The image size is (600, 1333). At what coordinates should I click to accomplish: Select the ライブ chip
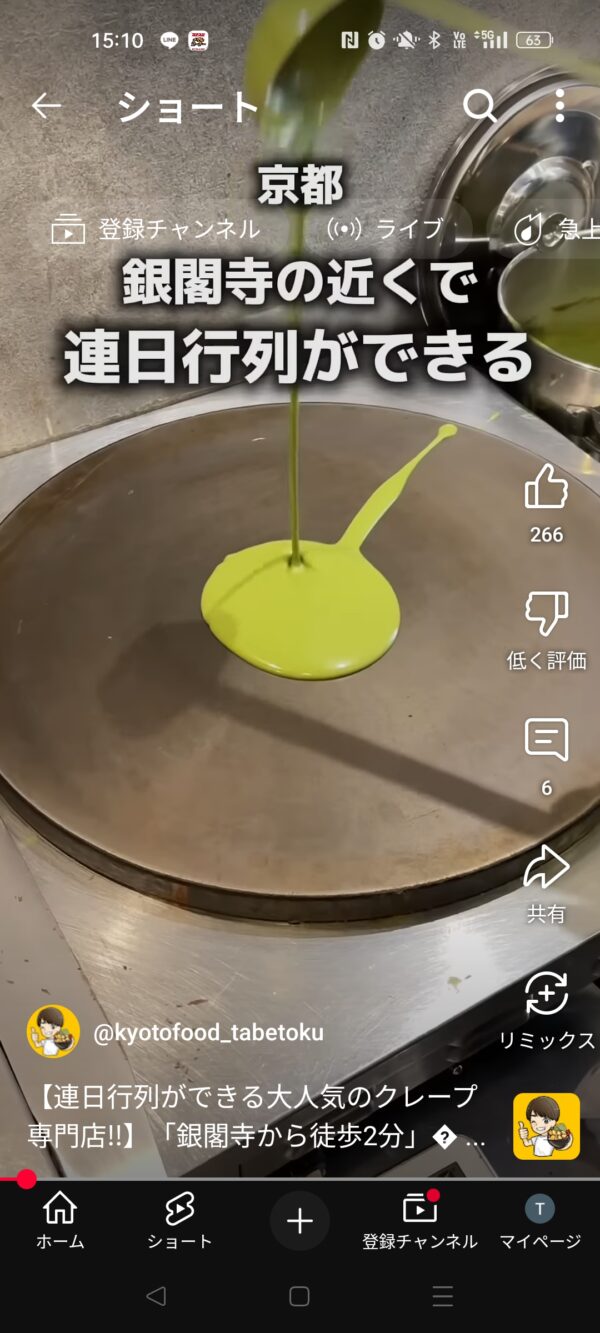pos(386,229)
